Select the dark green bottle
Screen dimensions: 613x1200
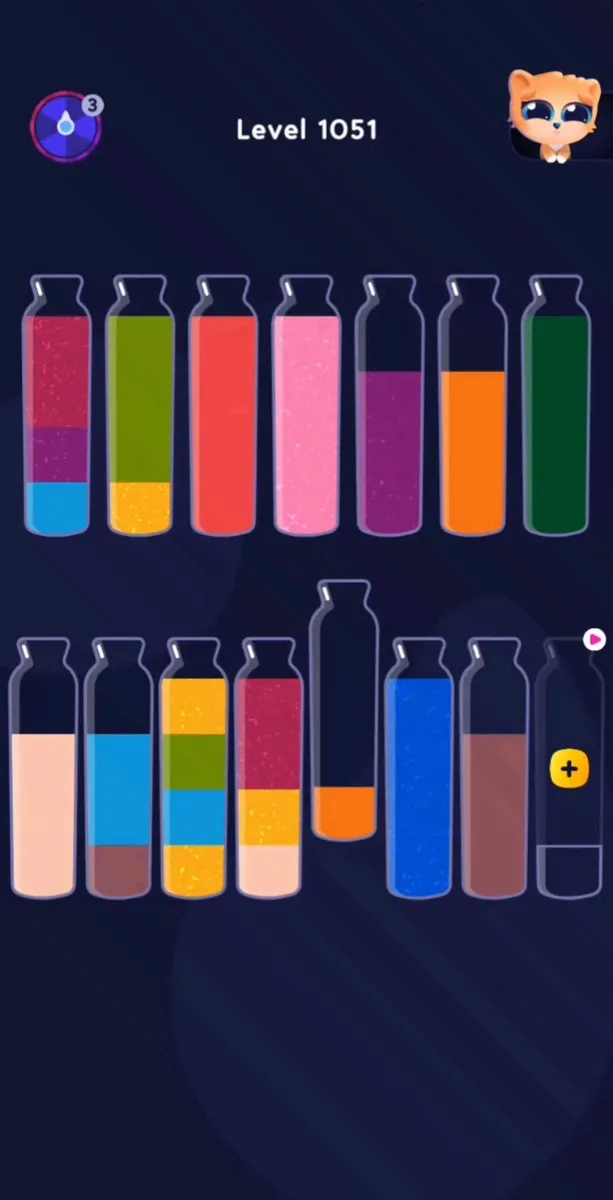click(556, 406)
